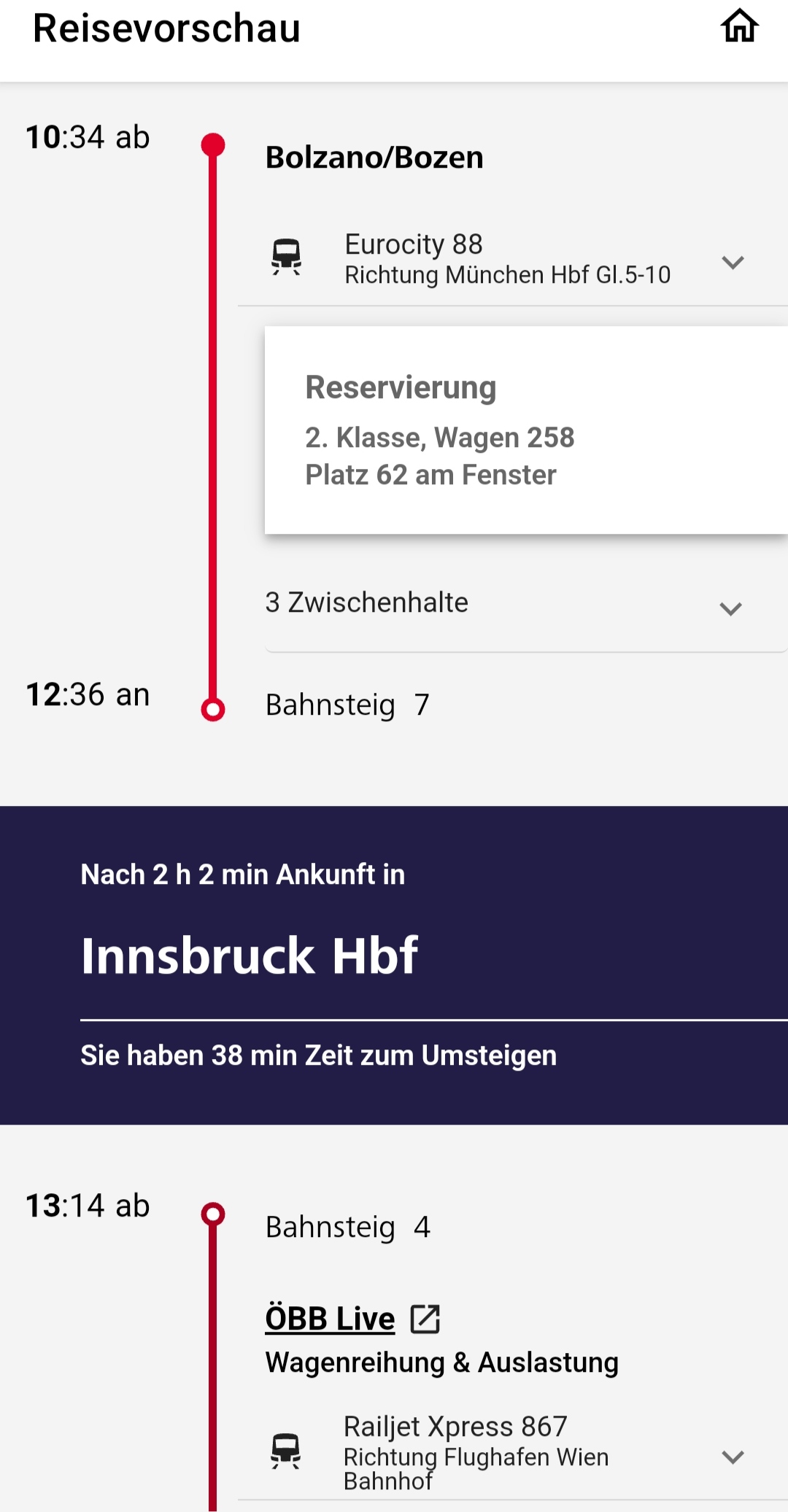
Task: Expand Eurocity 88 train details
Action: (733, 262)
